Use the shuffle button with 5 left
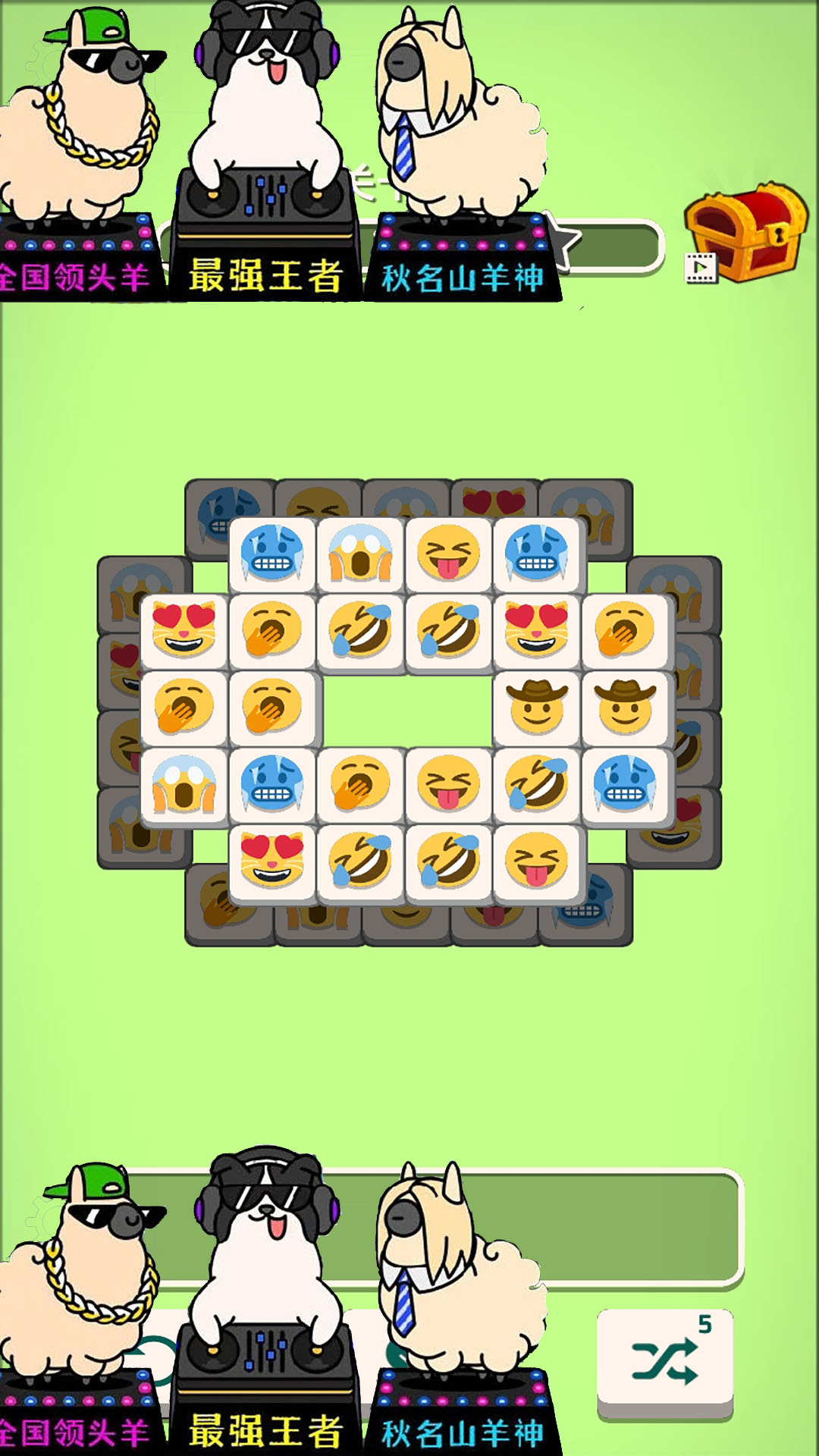The width and height of the screenshot is (819, 1456). [x=664, y=1360]
